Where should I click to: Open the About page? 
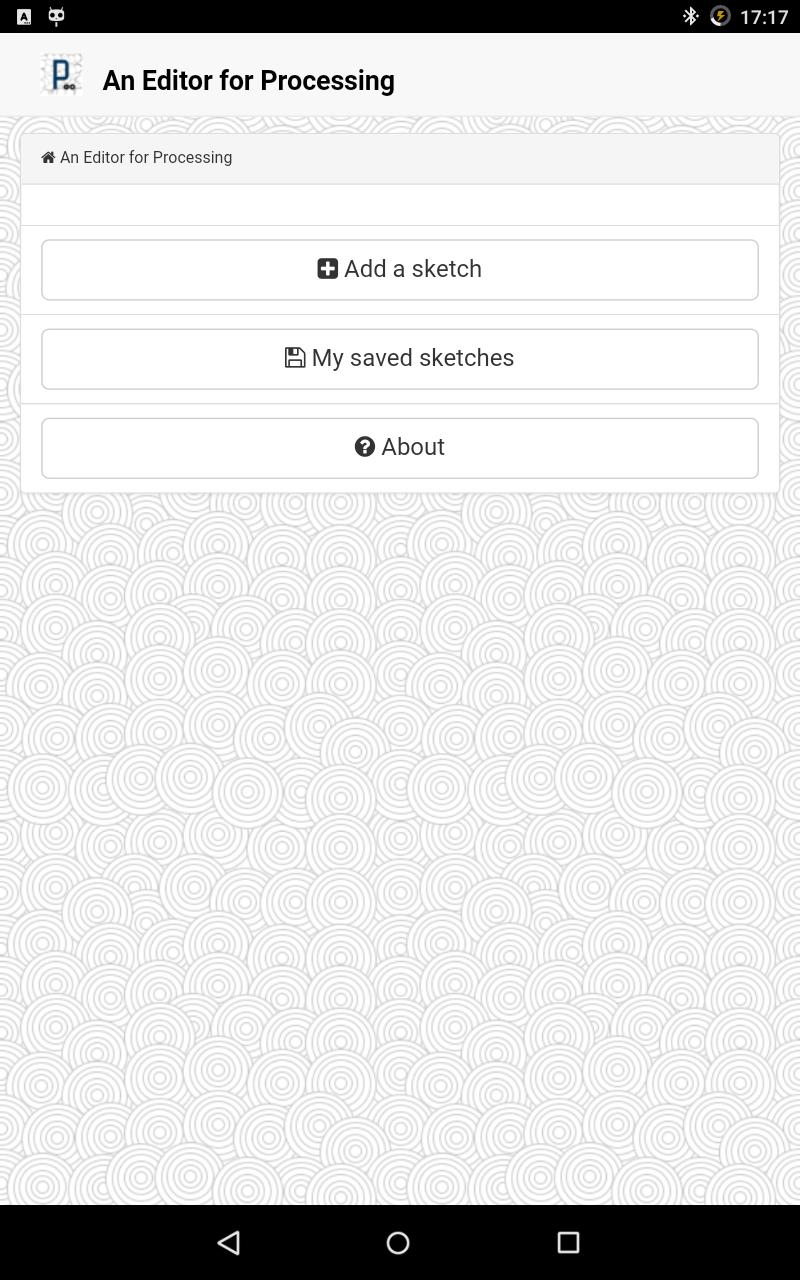point(399,447)
